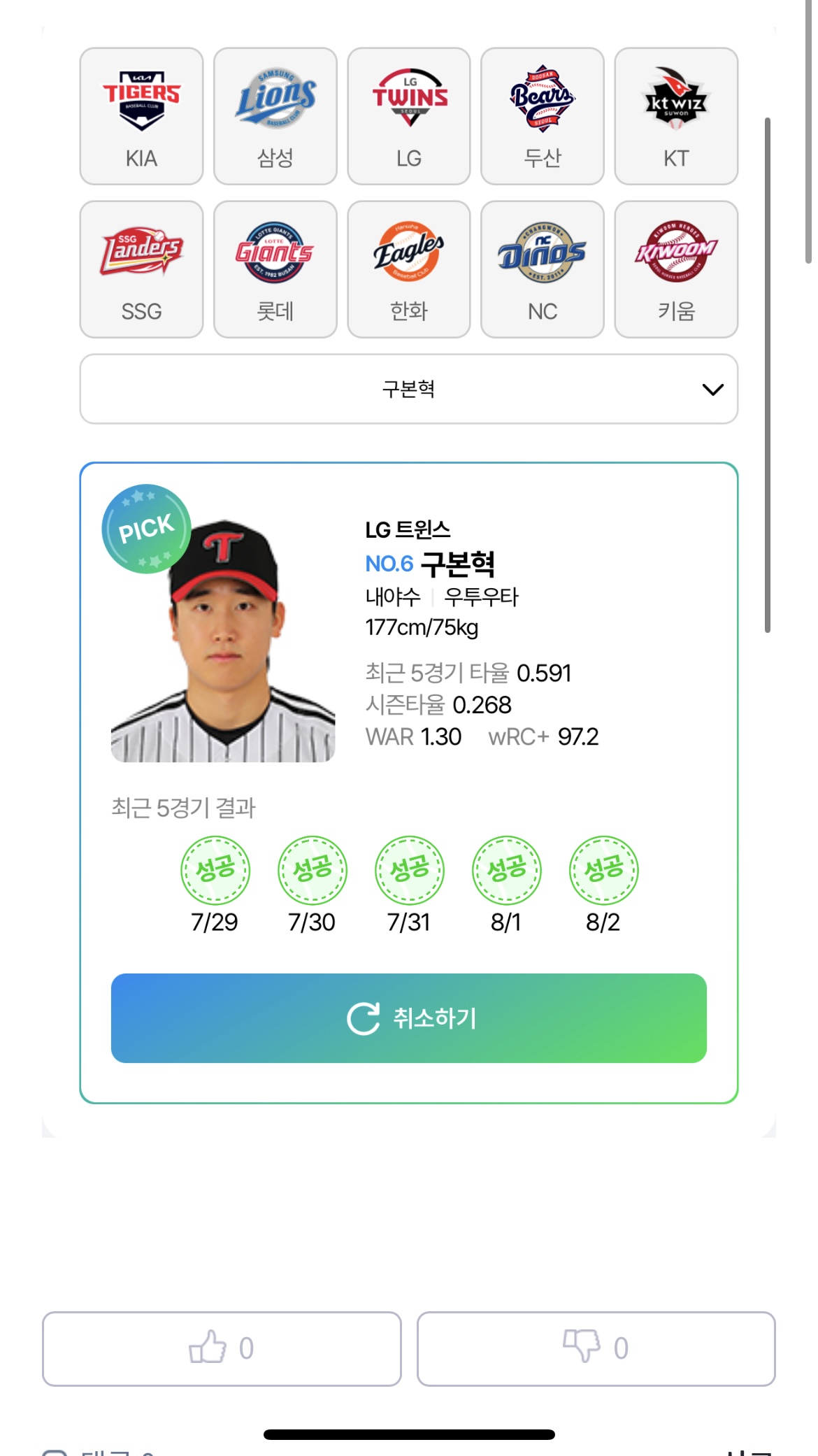The height and width of the screenshot is (1456, 818).
Task: Select the KIA Tigers team
Action: coord(141,116)
